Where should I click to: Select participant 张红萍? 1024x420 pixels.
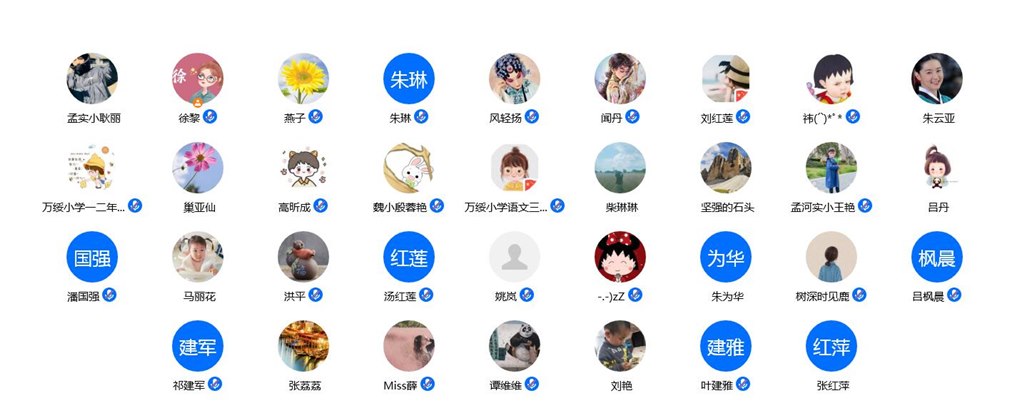[832, 346]
